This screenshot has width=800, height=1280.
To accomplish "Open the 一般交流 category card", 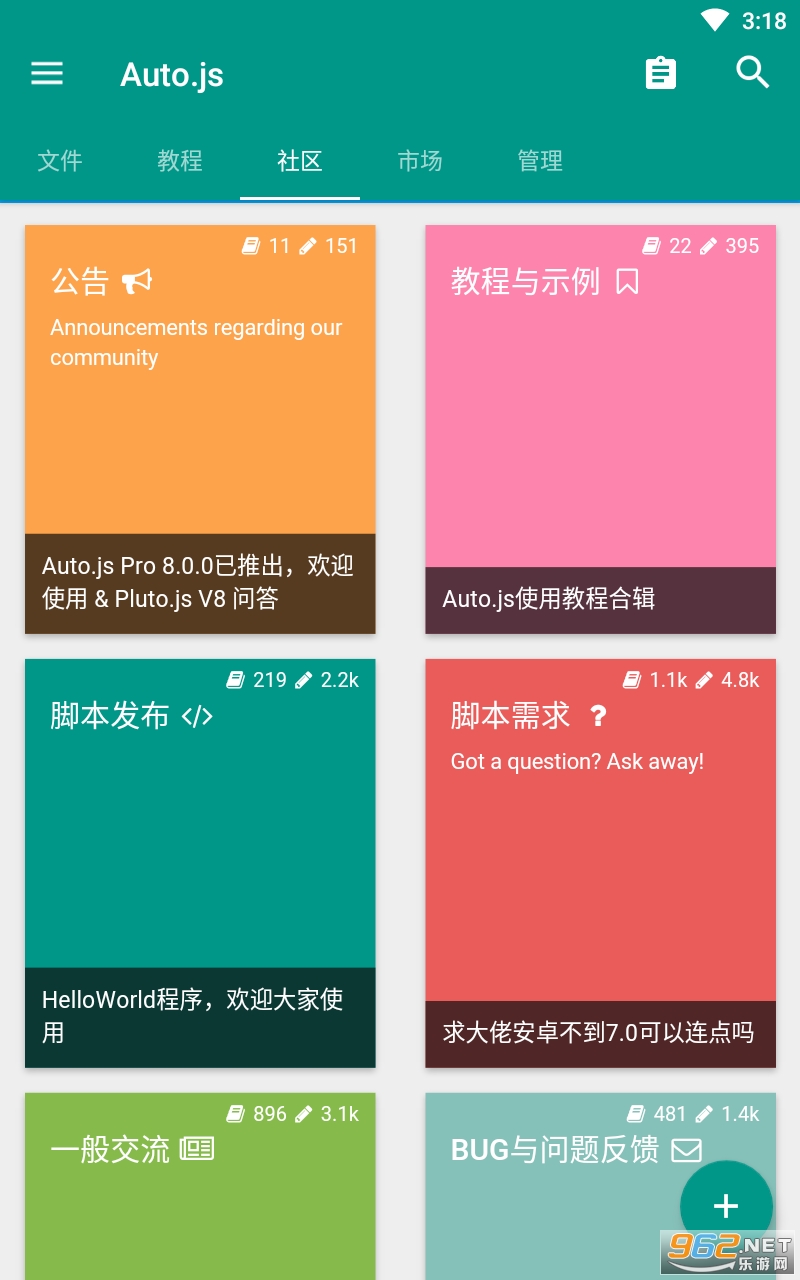I will (x=200, y=1190).
